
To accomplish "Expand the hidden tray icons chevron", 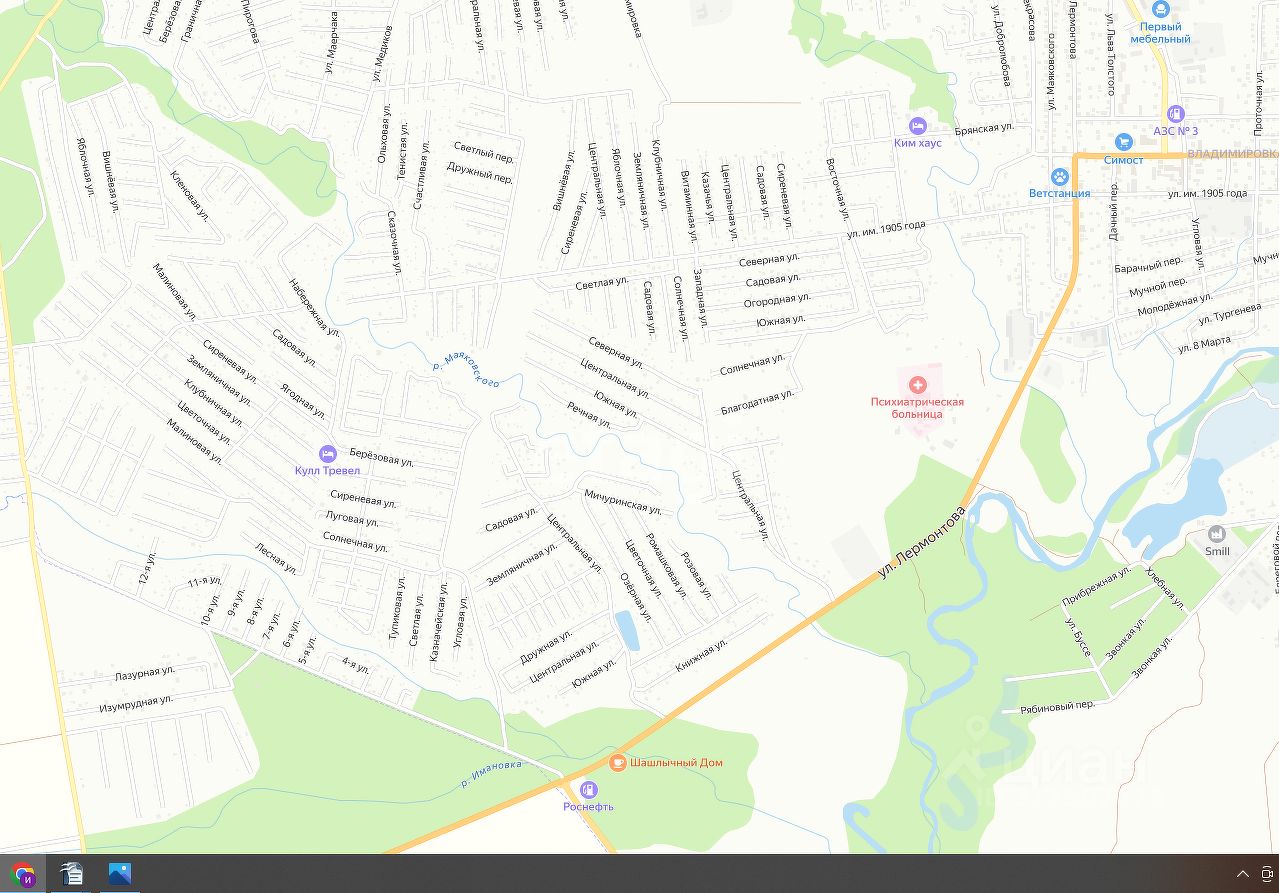I will click(x=1243, y=874).
